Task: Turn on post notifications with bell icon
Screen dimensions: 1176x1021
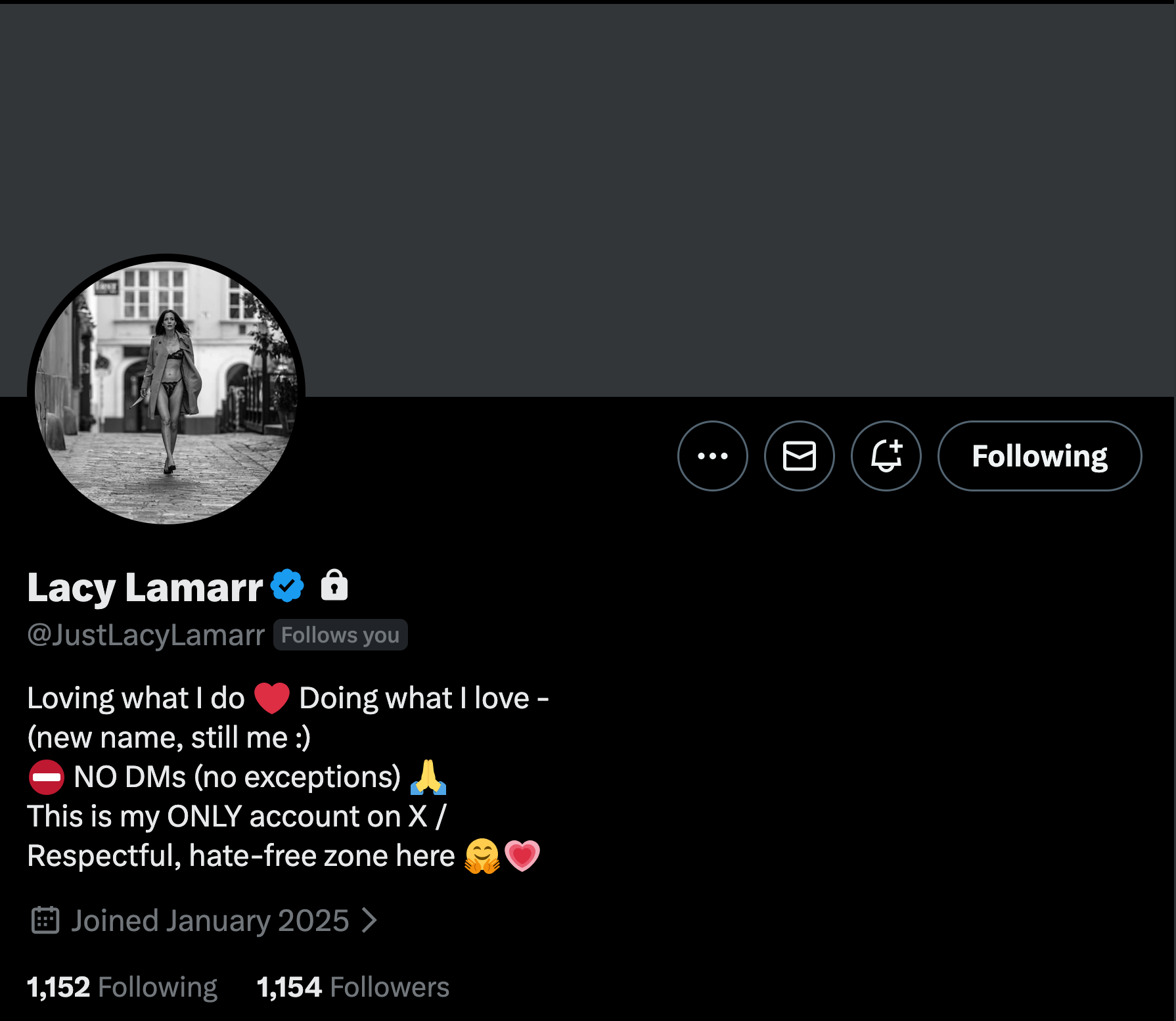Action: [886, 456]
